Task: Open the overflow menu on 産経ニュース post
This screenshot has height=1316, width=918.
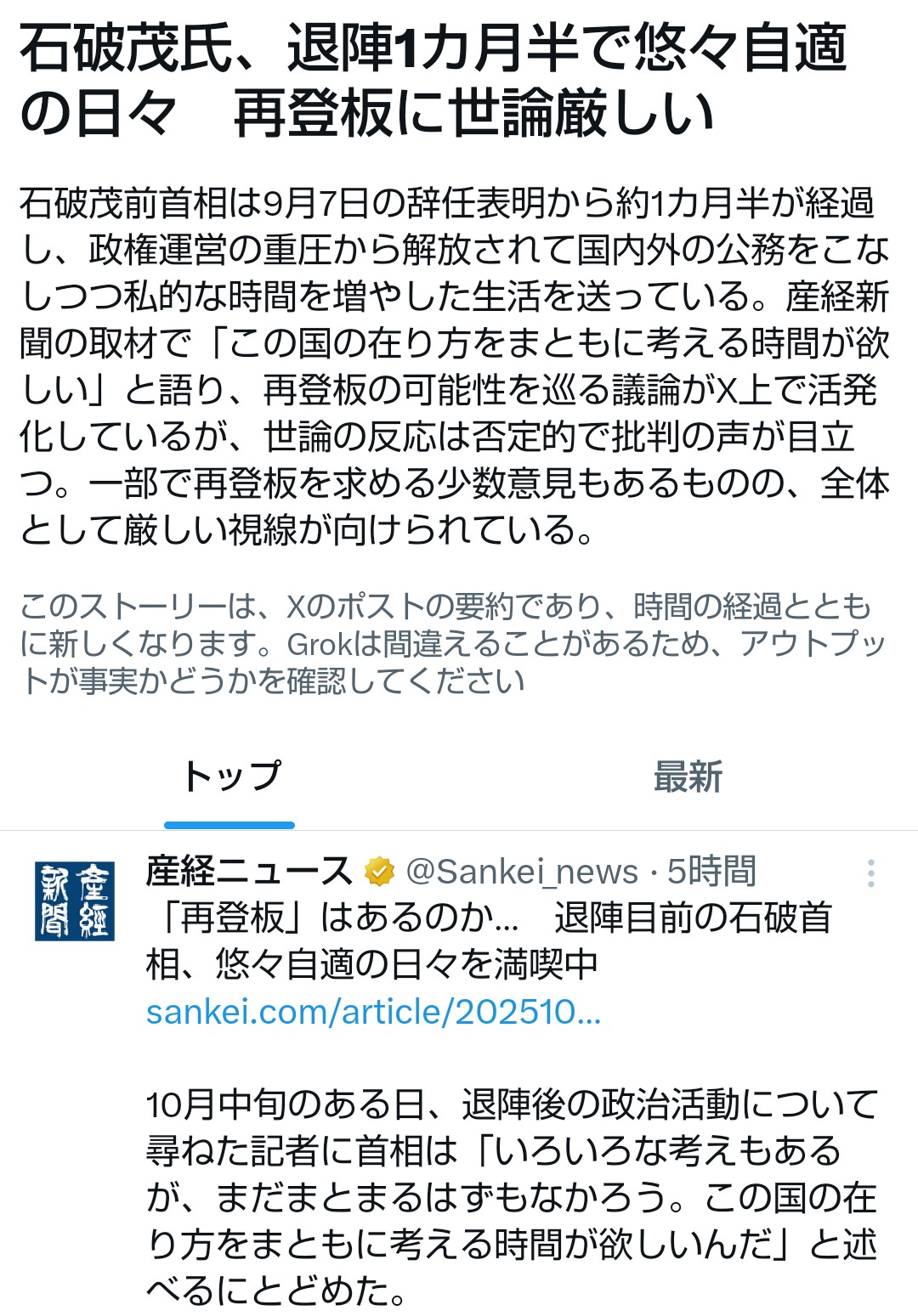Action: [870, 873]
